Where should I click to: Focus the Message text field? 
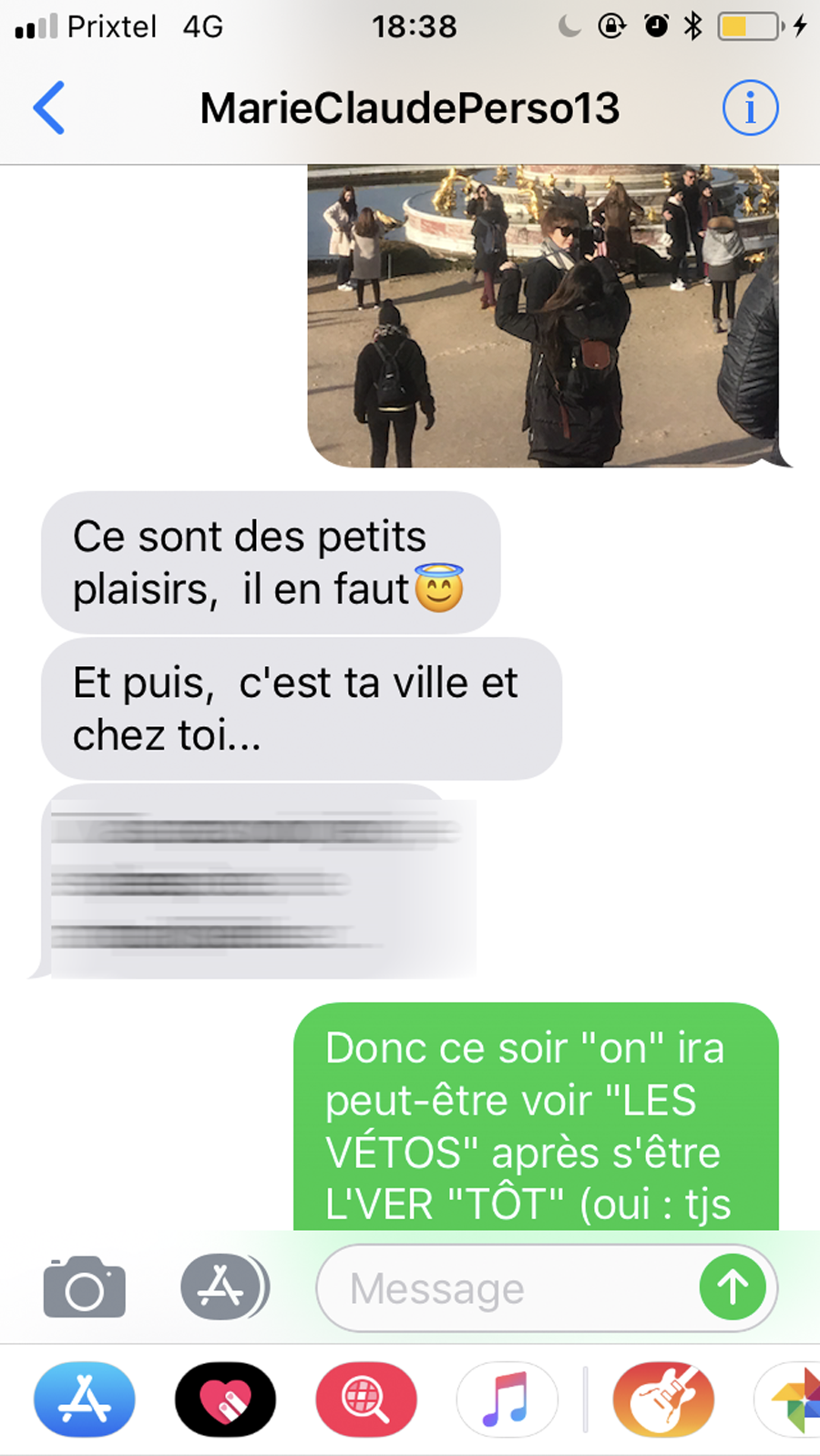point(510,1288)
